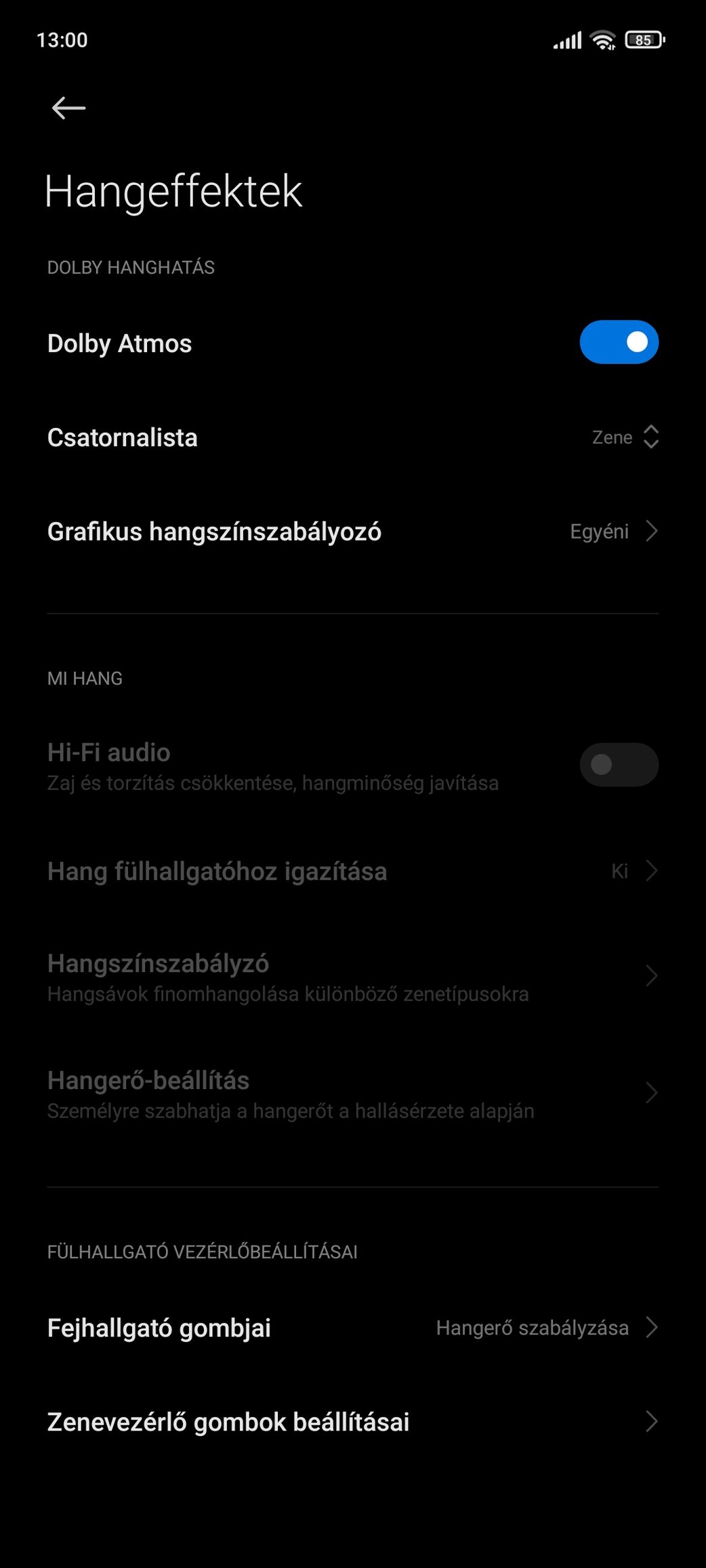Open the Hangszínszabályzó row

click(x=353, y=977)
